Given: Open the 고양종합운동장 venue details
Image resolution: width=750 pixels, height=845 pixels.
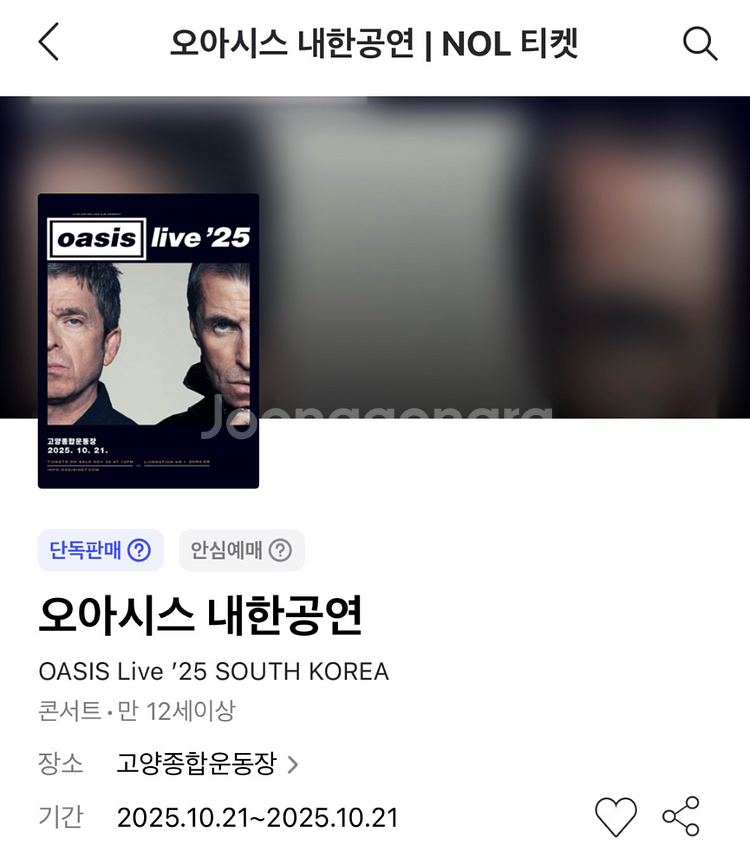Looking at the screenshot, I should [x=208, y=765].
